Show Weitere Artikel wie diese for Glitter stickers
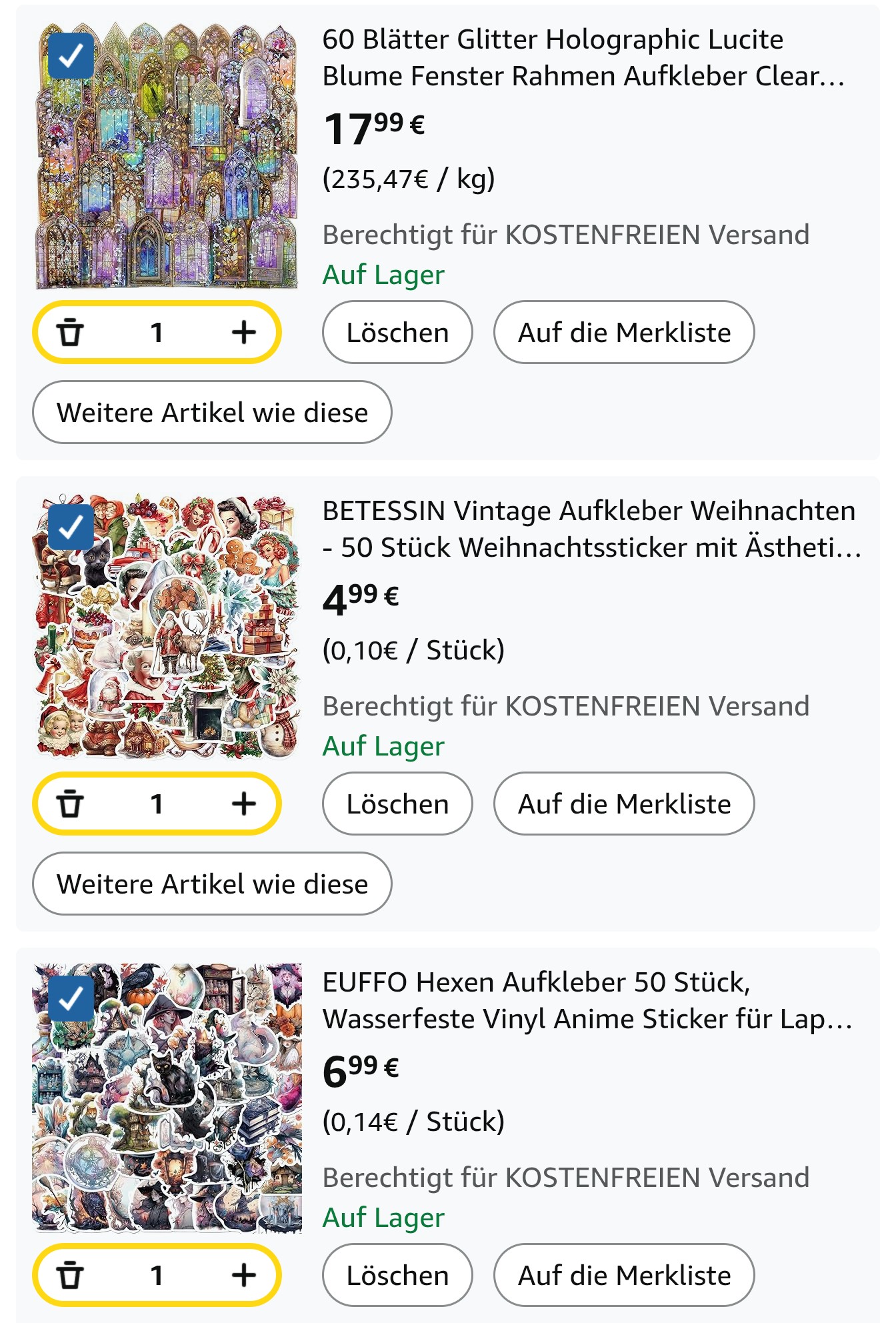This screenshot has width=896, height=1323. [x=212, y=412]
